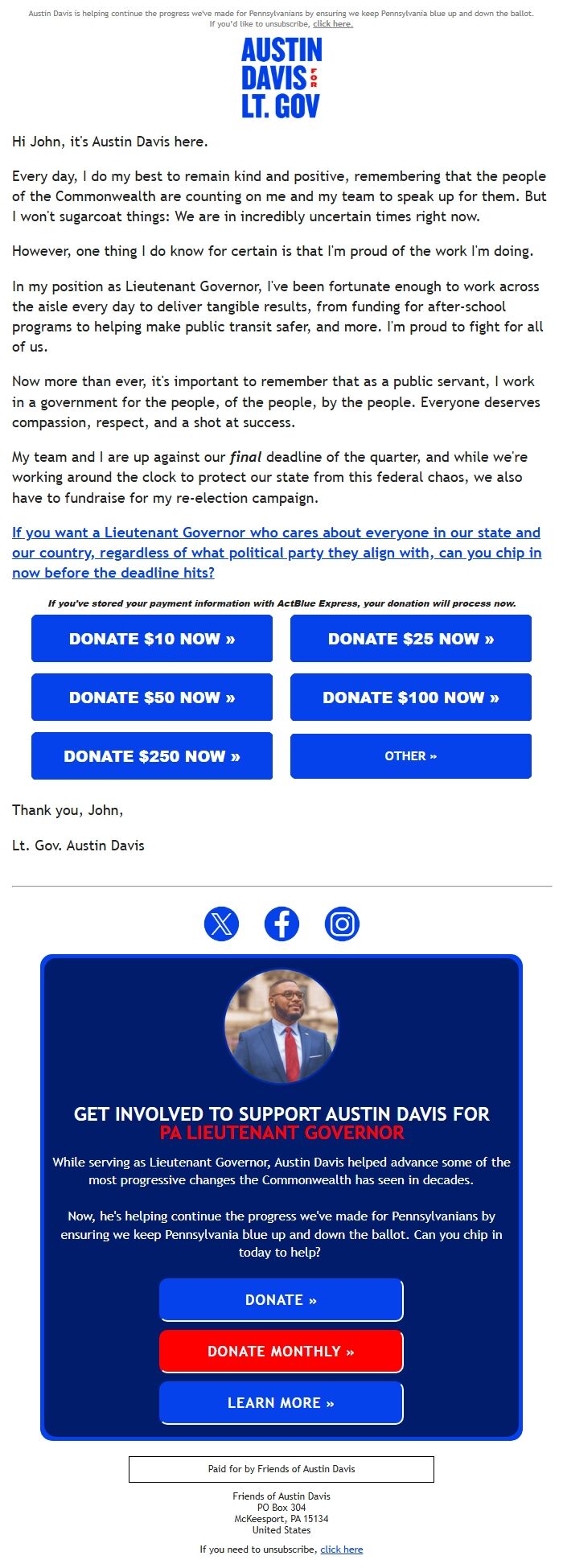Choose the Donate $100 Now button
Viewport: 563px width, 1568px height.
410,698
